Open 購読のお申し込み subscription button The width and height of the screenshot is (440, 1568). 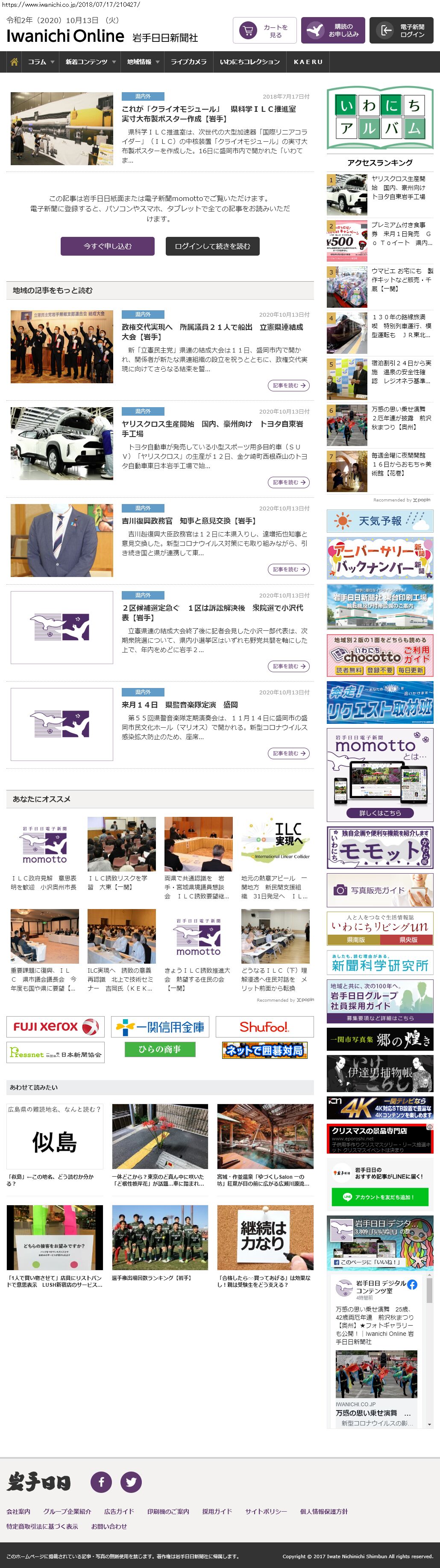click(x=333, y=30)
